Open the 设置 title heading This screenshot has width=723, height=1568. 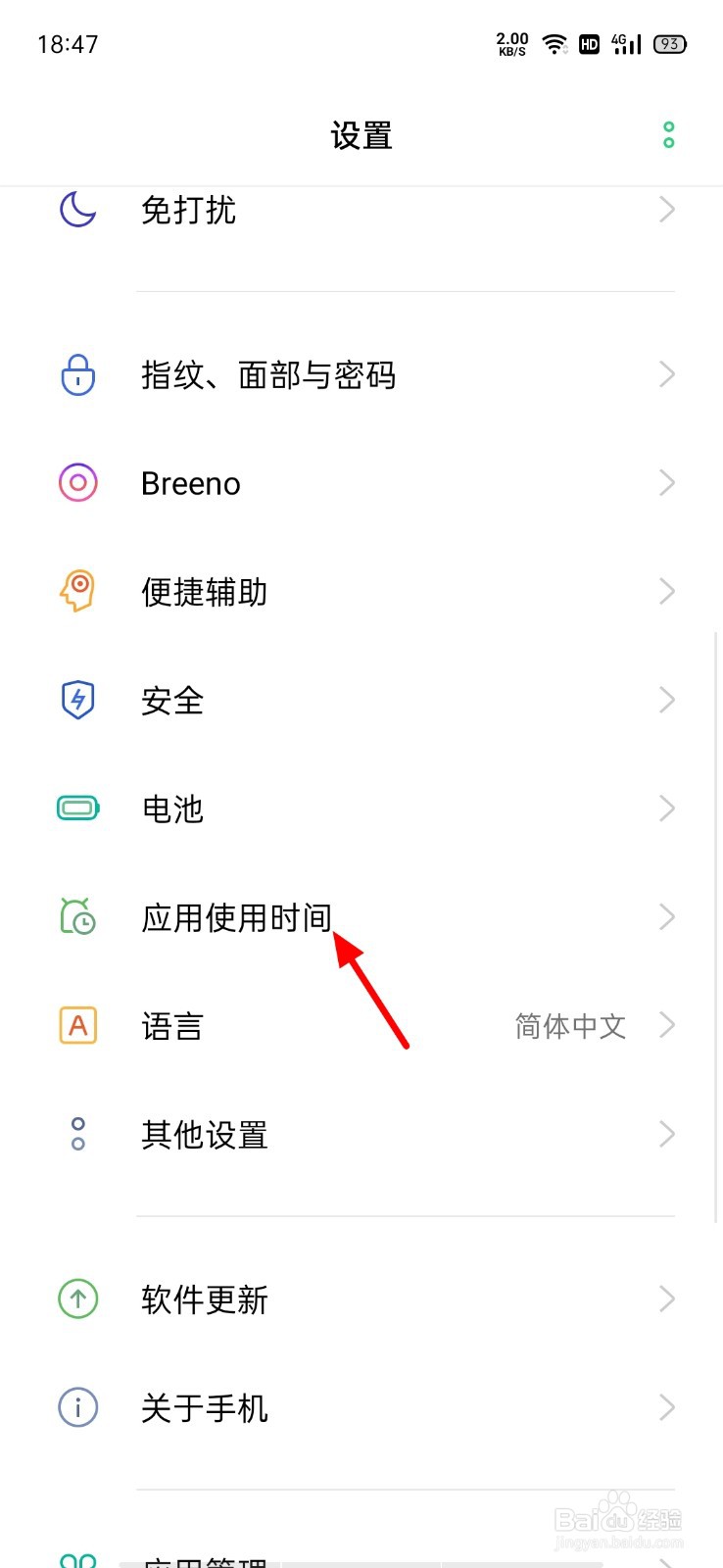361,135
